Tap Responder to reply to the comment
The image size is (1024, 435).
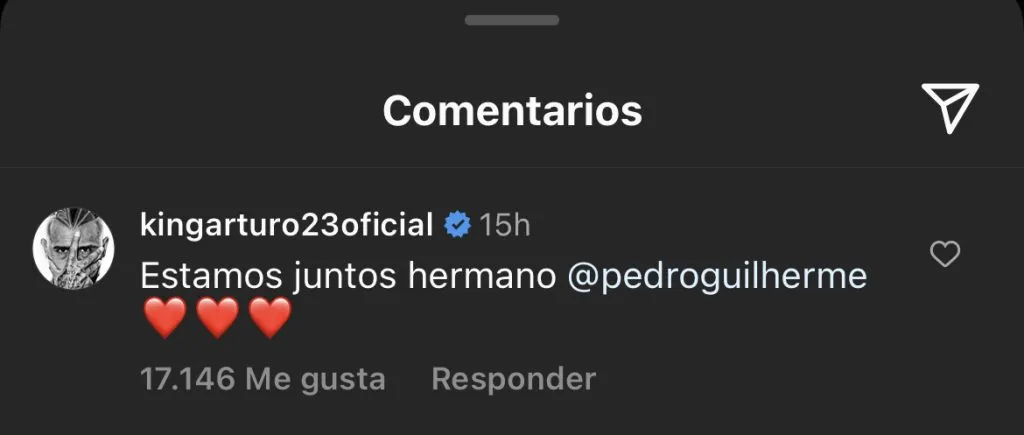click(513, 379)
